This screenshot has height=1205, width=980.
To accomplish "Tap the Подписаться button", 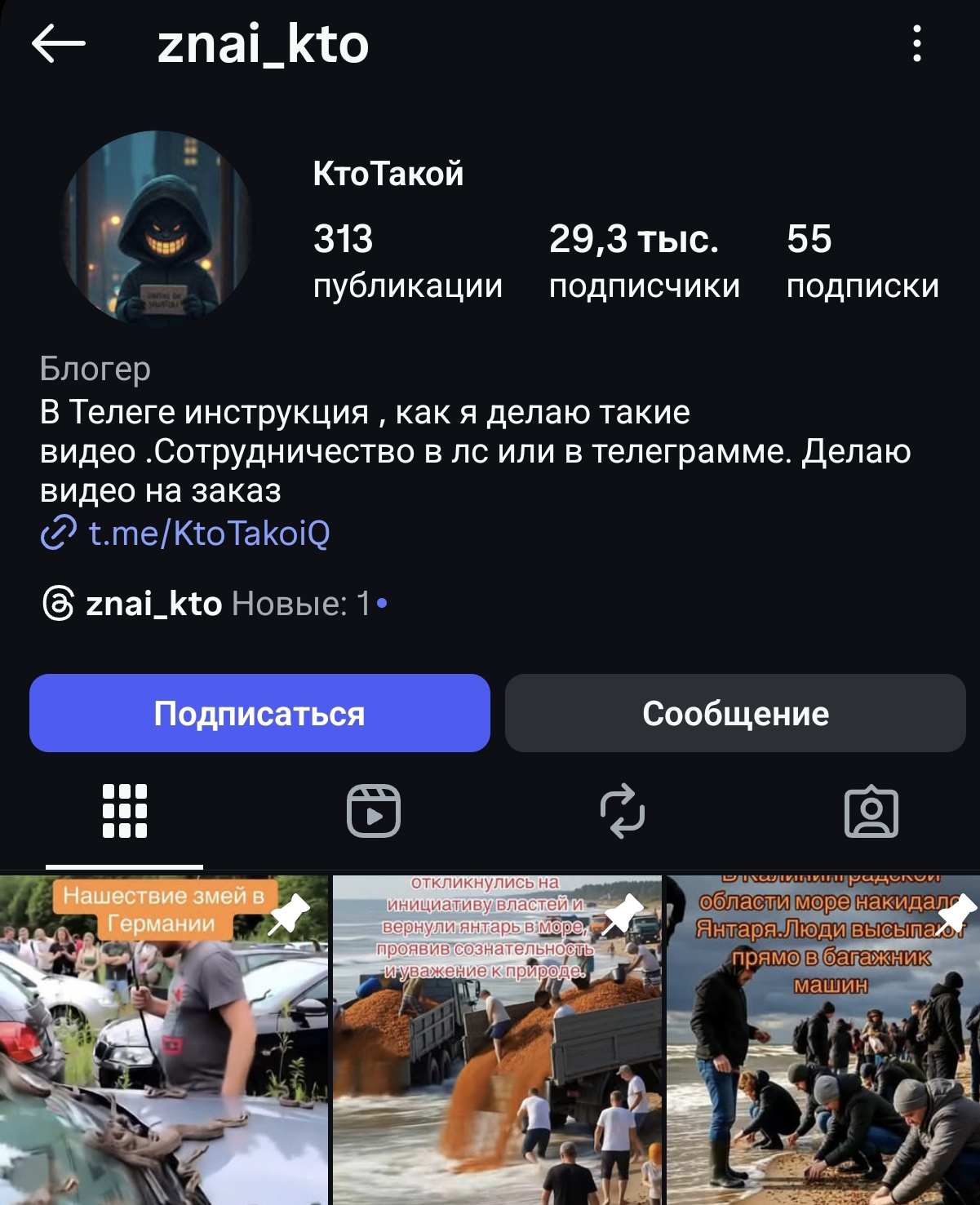I will coord(259,713).
